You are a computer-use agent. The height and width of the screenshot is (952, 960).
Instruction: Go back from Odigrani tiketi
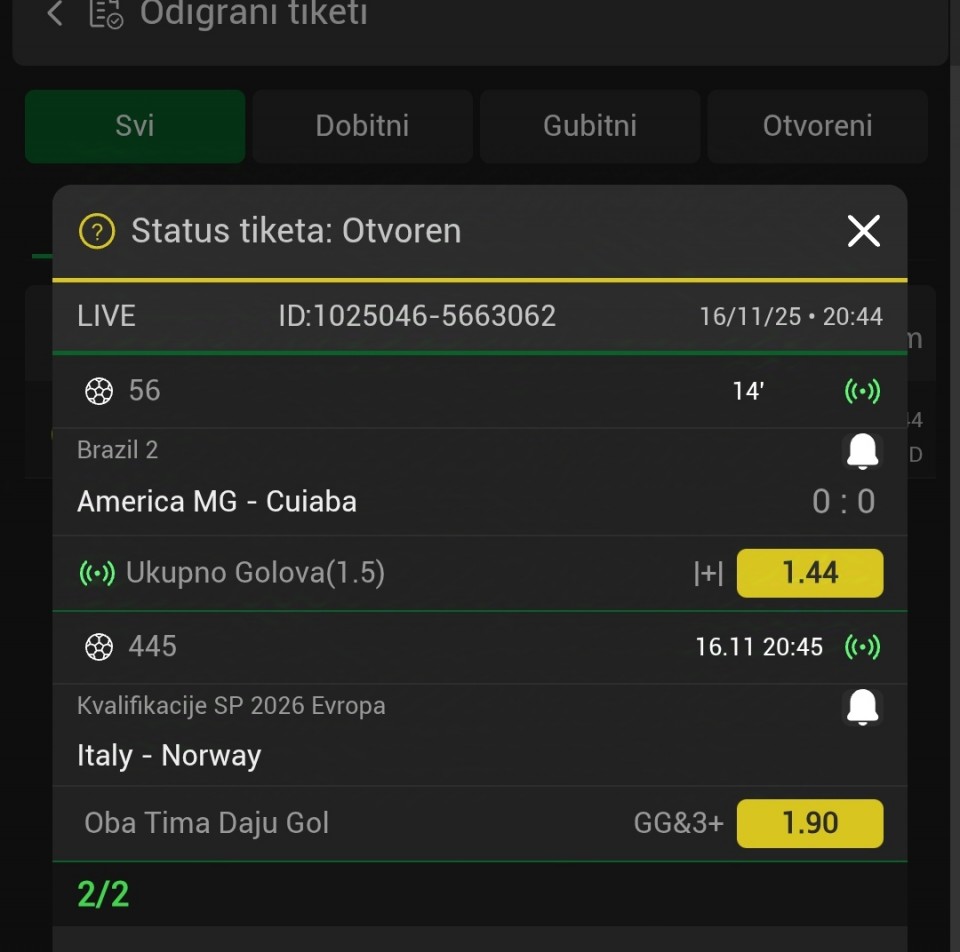point(55,14)
